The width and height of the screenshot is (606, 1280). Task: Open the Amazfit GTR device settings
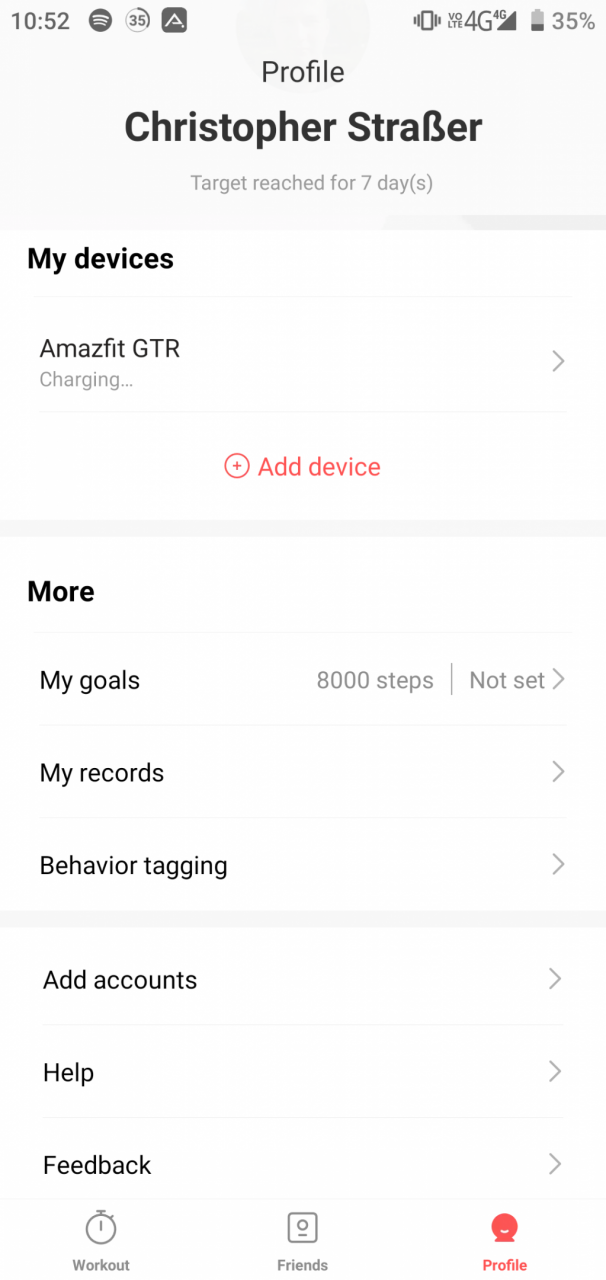click(303, 361)
